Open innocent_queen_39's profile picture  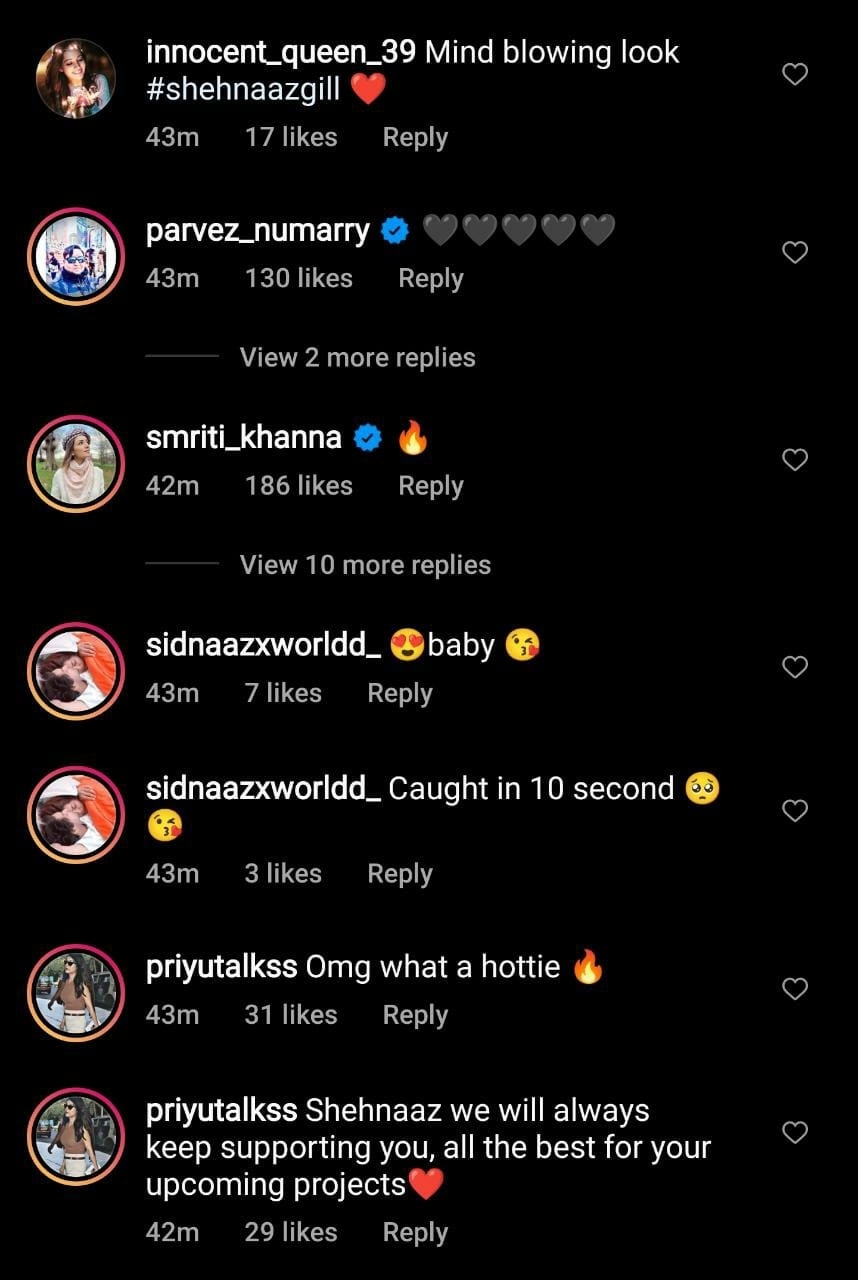click(x=76, y=78)
